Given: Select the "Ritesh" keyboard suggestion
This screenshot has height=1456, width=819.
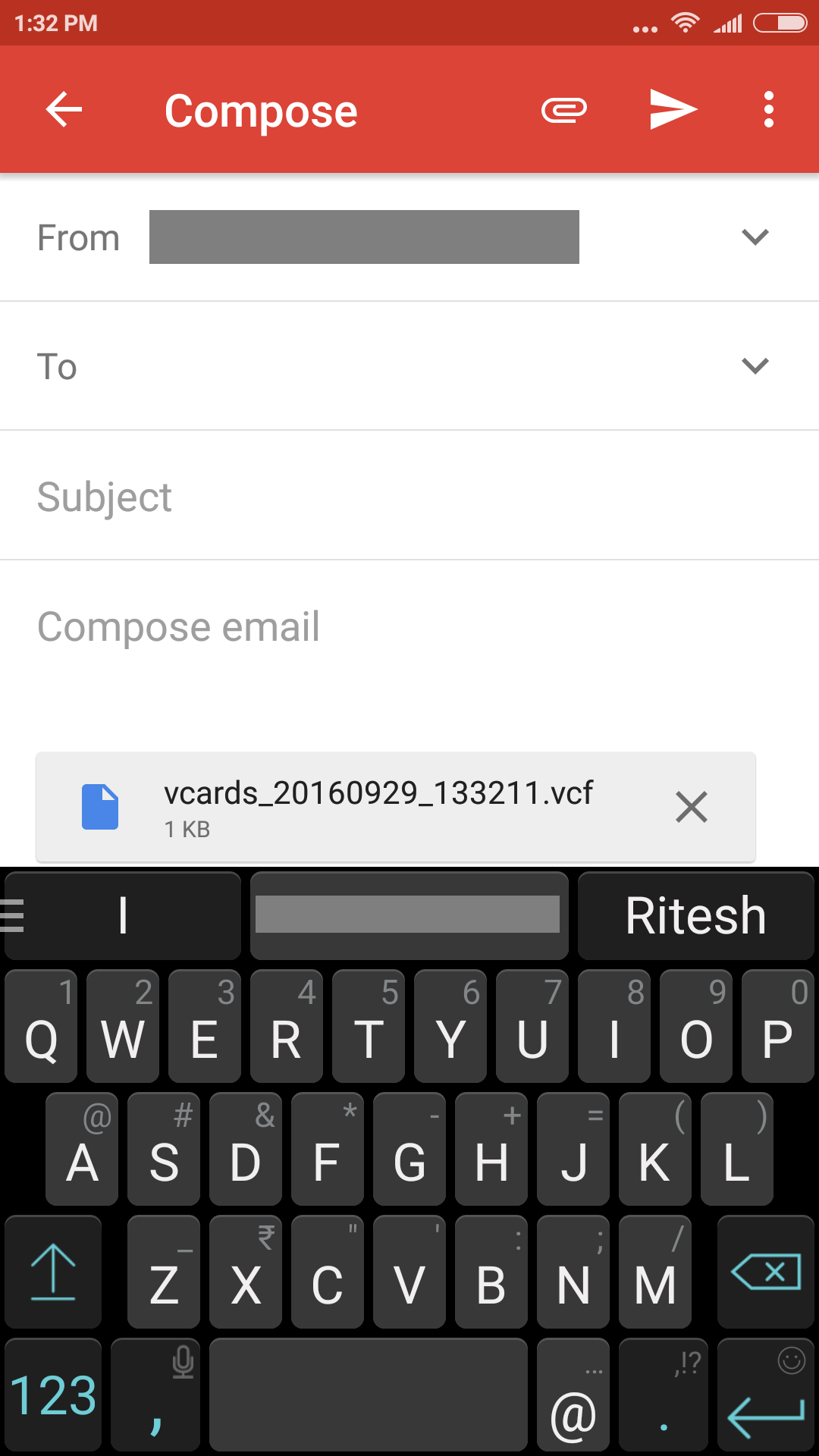Looking at the screenshot, I should point(695,915).
